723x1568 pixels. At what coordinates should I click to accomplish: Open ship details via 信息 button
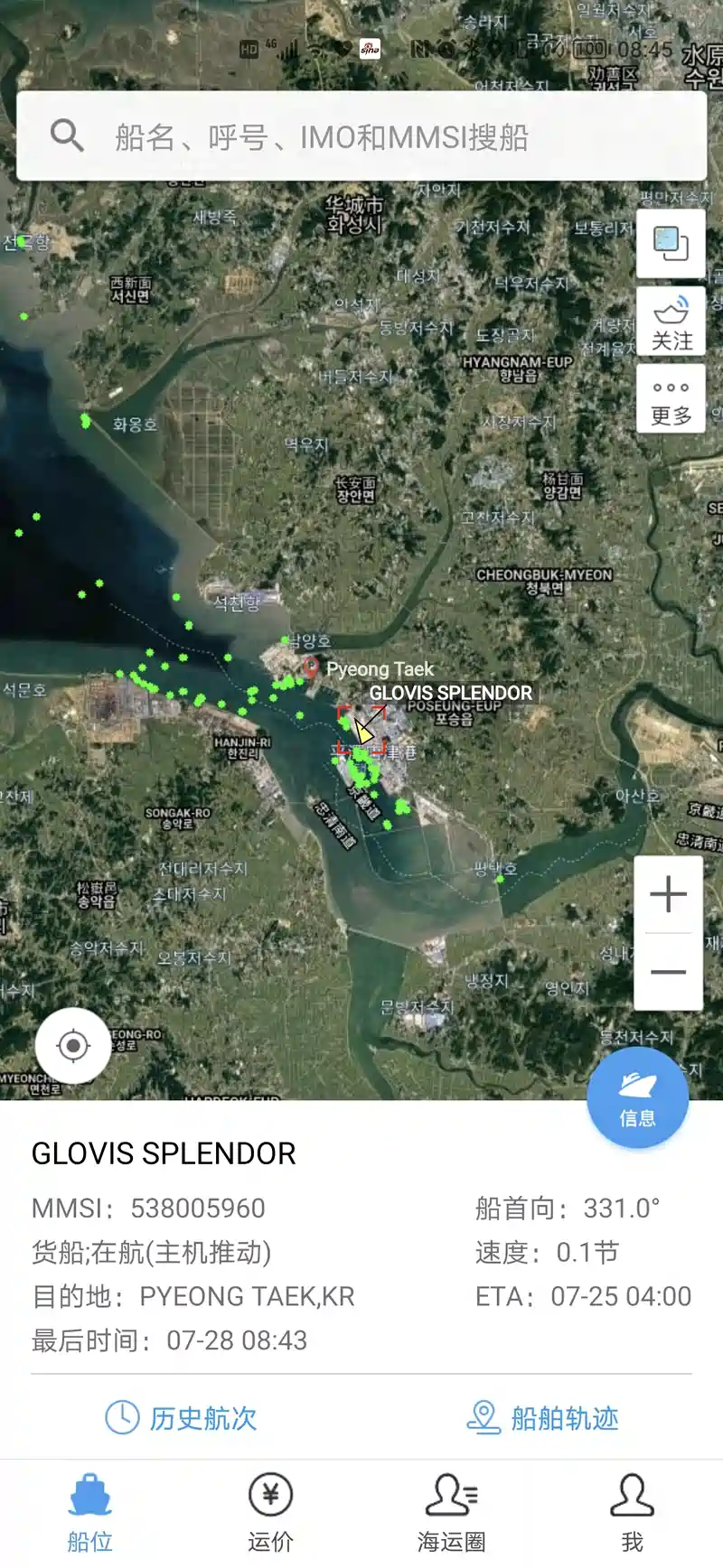637,1097
